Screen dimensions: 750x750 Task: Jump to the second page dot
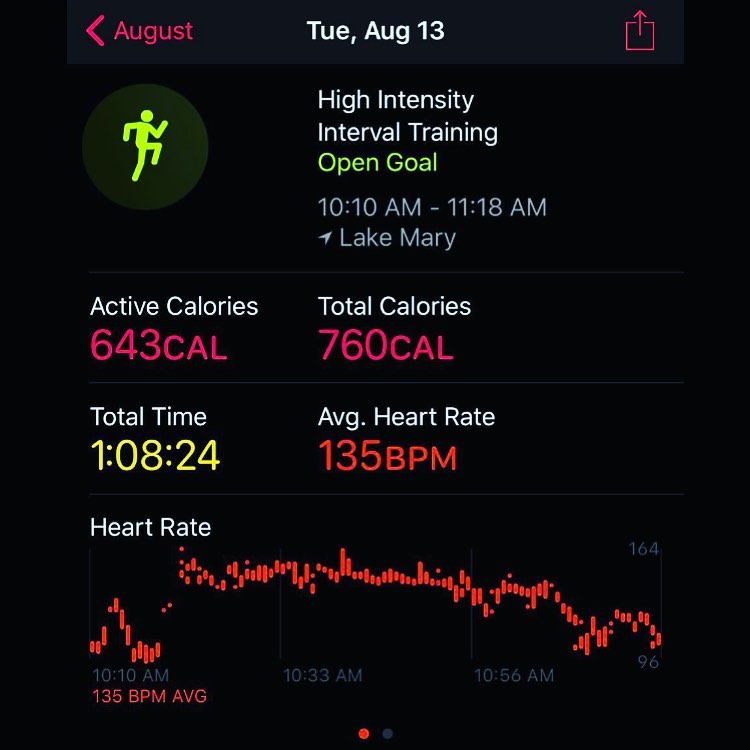coord(388,733)
